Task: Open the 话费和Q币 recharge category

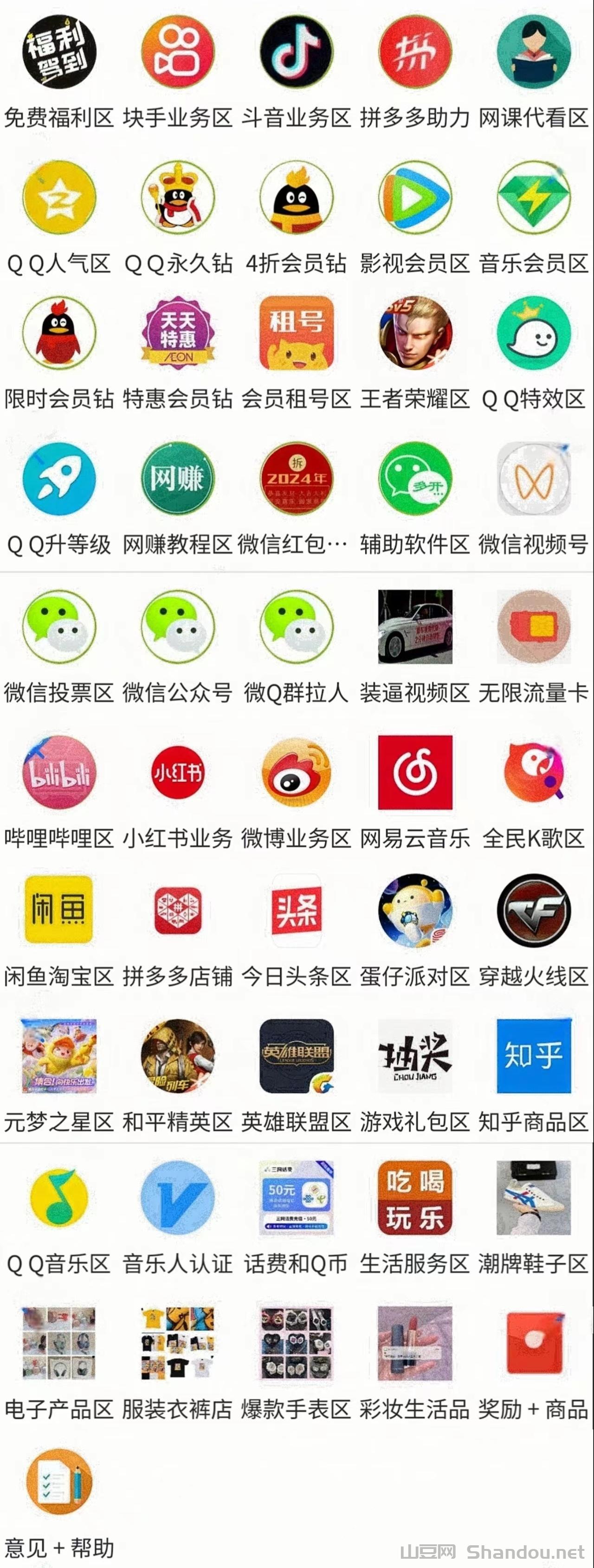Action: [x=297, y=1198]
